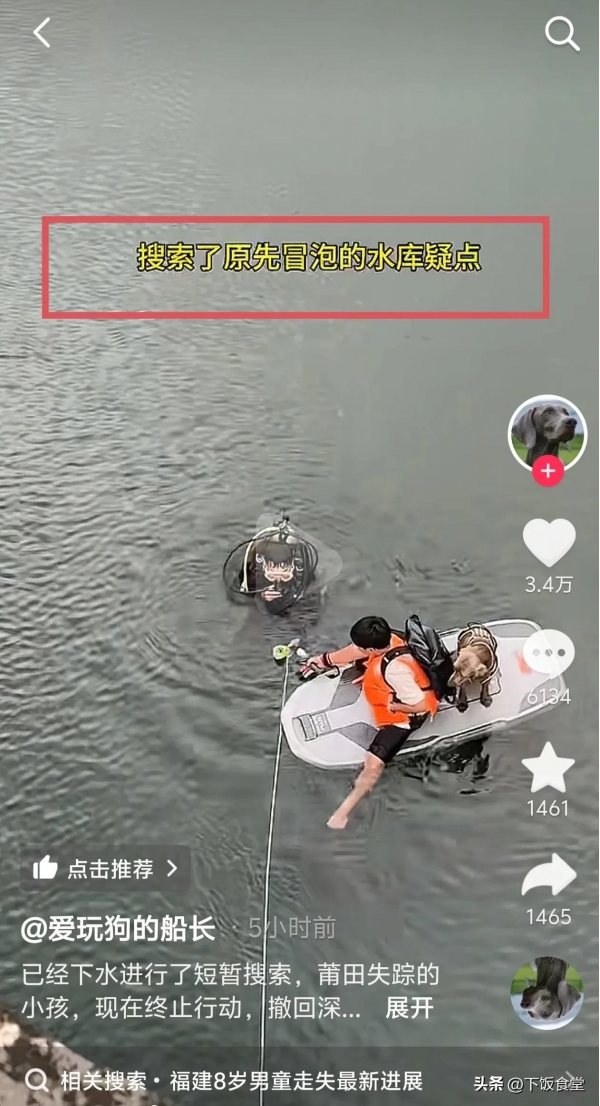The width and height of the screenshot is (600, 1106).
Task: Favorite the video with the star icon
Action: (548, 768)
